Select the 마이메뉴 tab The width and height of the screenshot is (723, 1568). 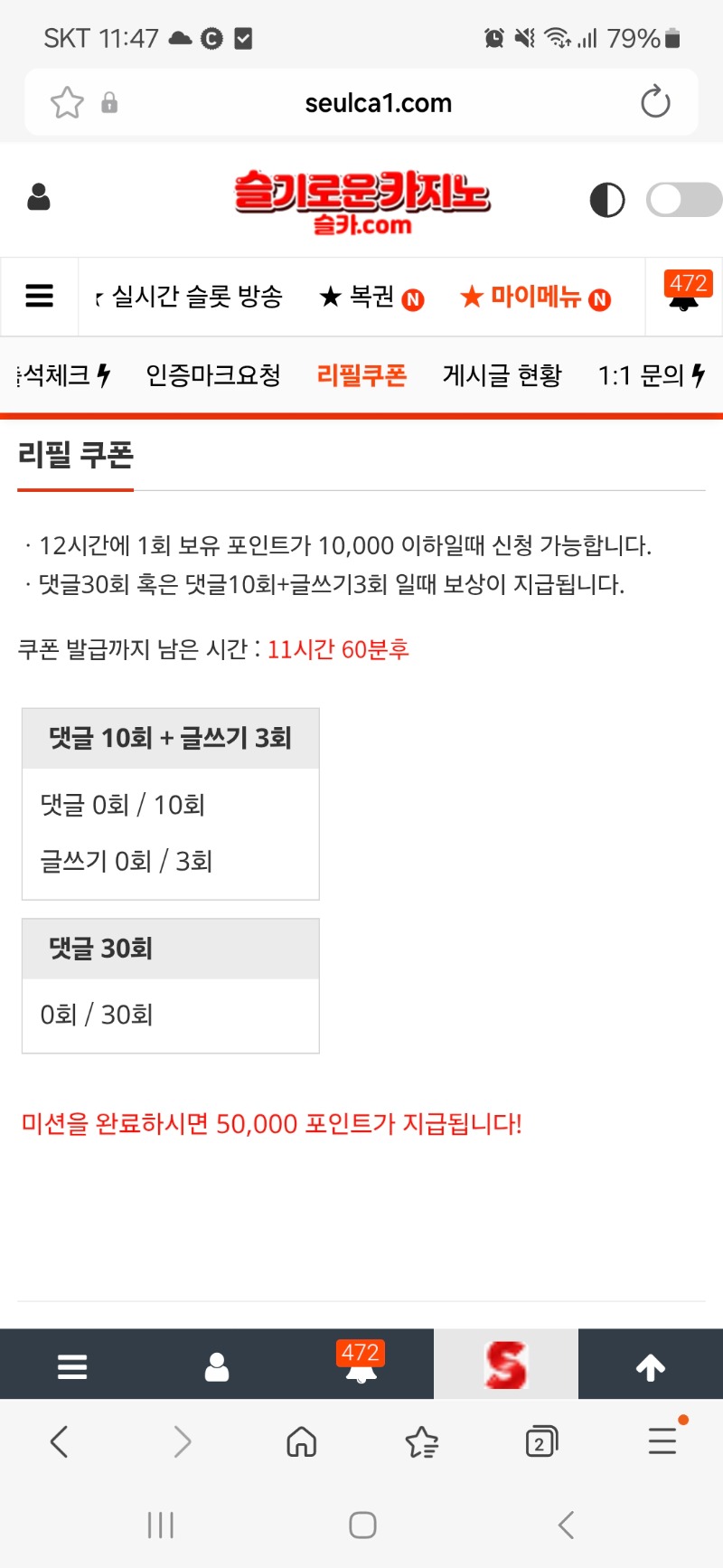click(535, 297)
